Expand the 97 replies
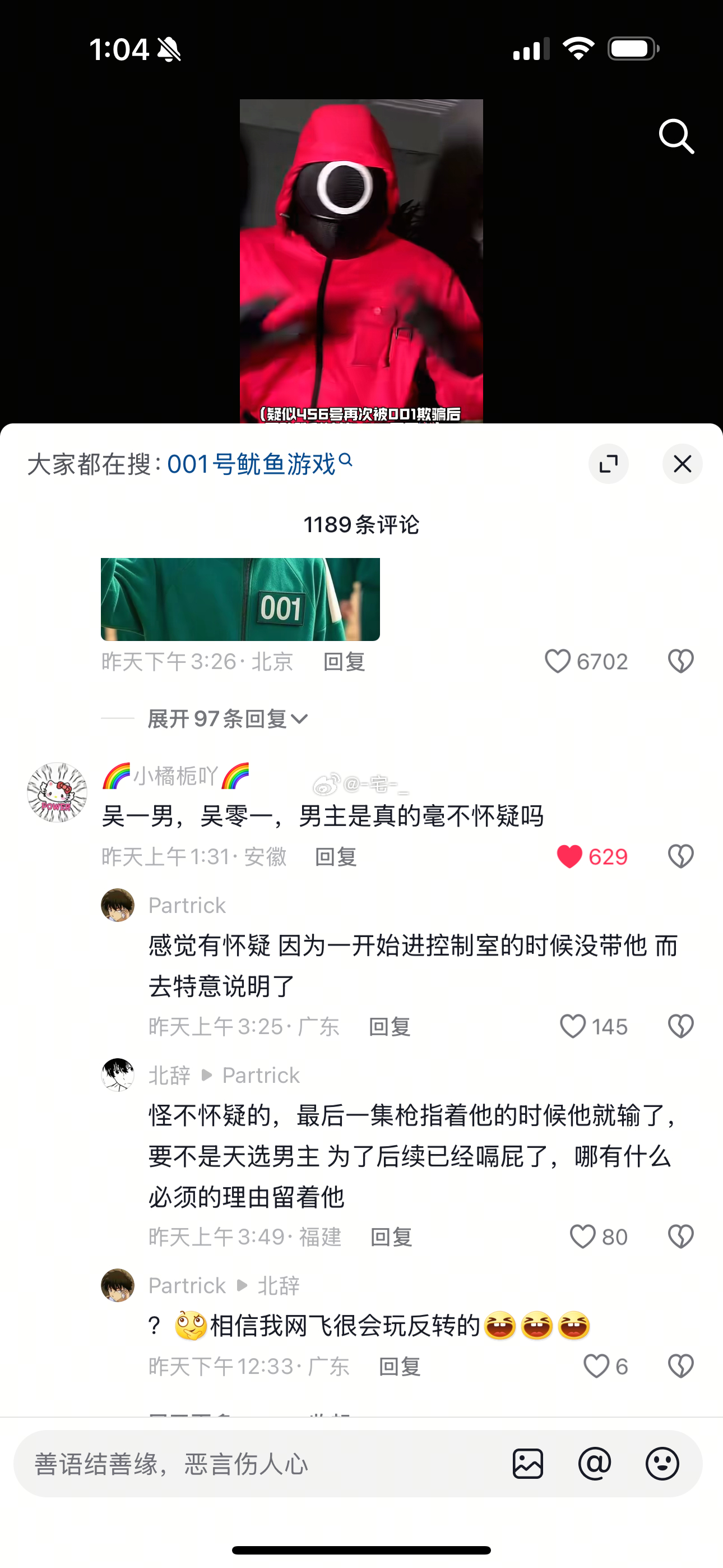 [227, 719]
